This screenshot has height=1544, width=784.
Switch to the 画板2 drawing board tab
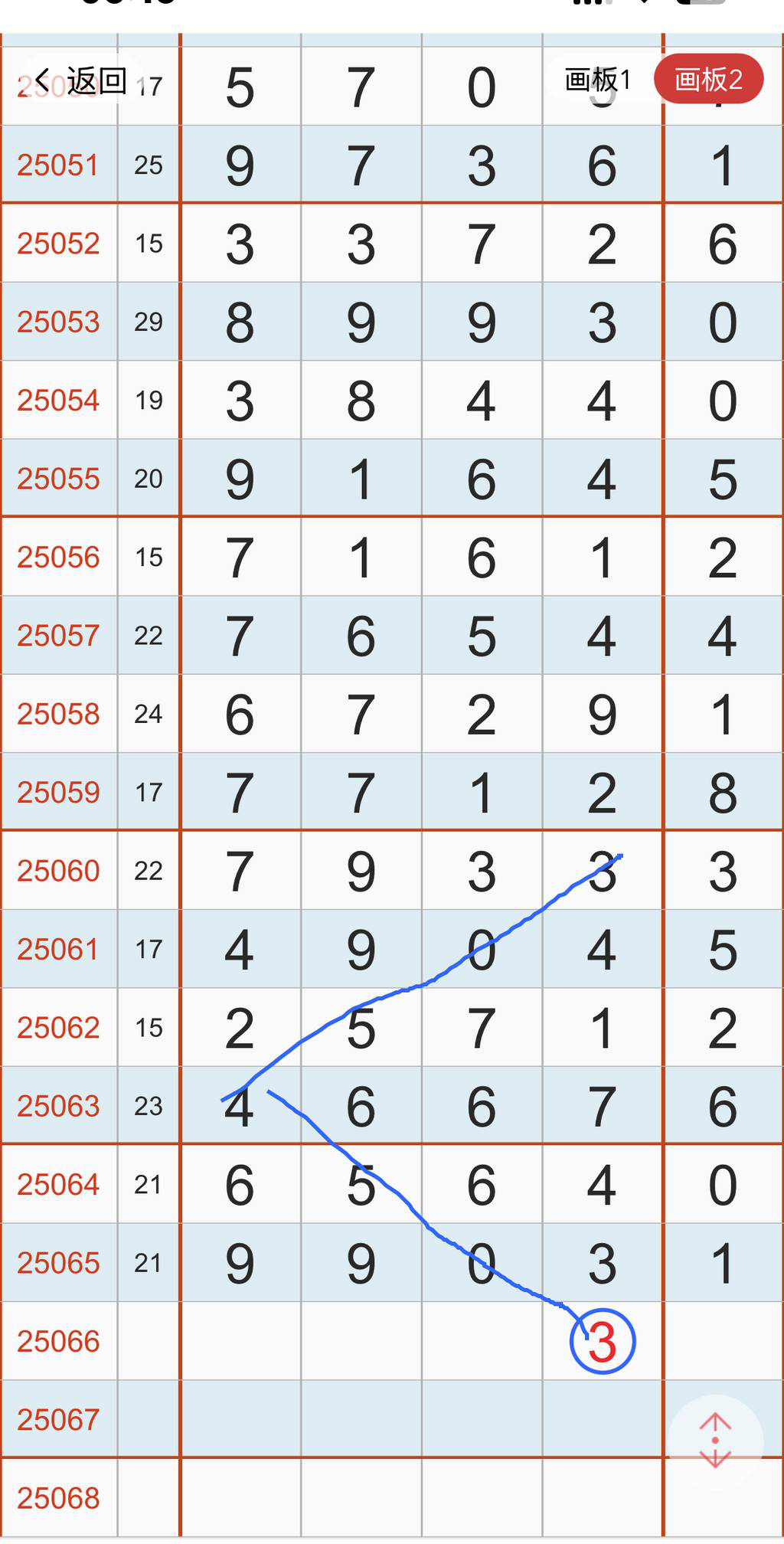706,79
